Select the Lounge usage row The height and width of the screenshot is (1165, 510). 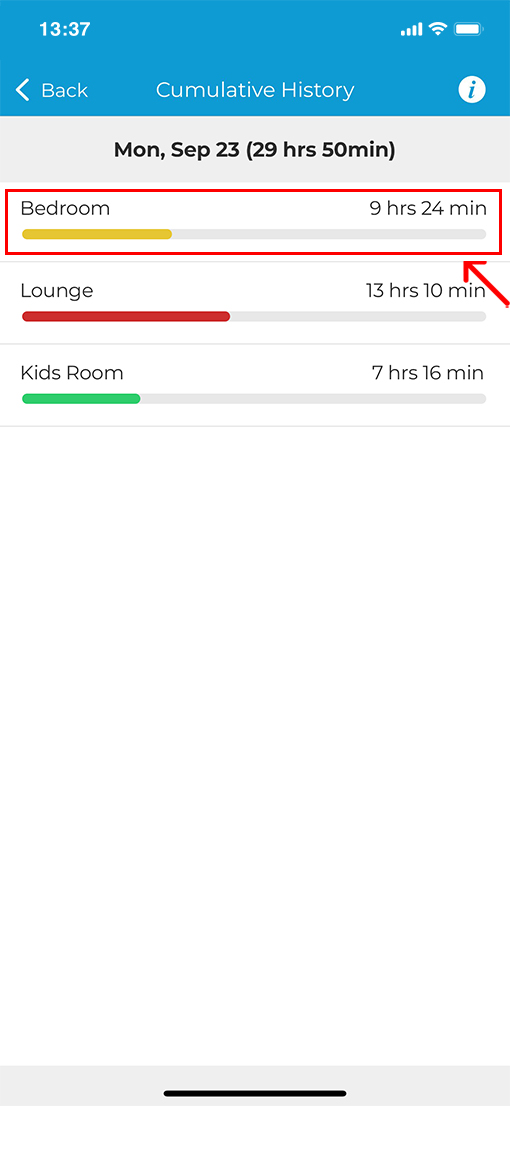point(254,303)
